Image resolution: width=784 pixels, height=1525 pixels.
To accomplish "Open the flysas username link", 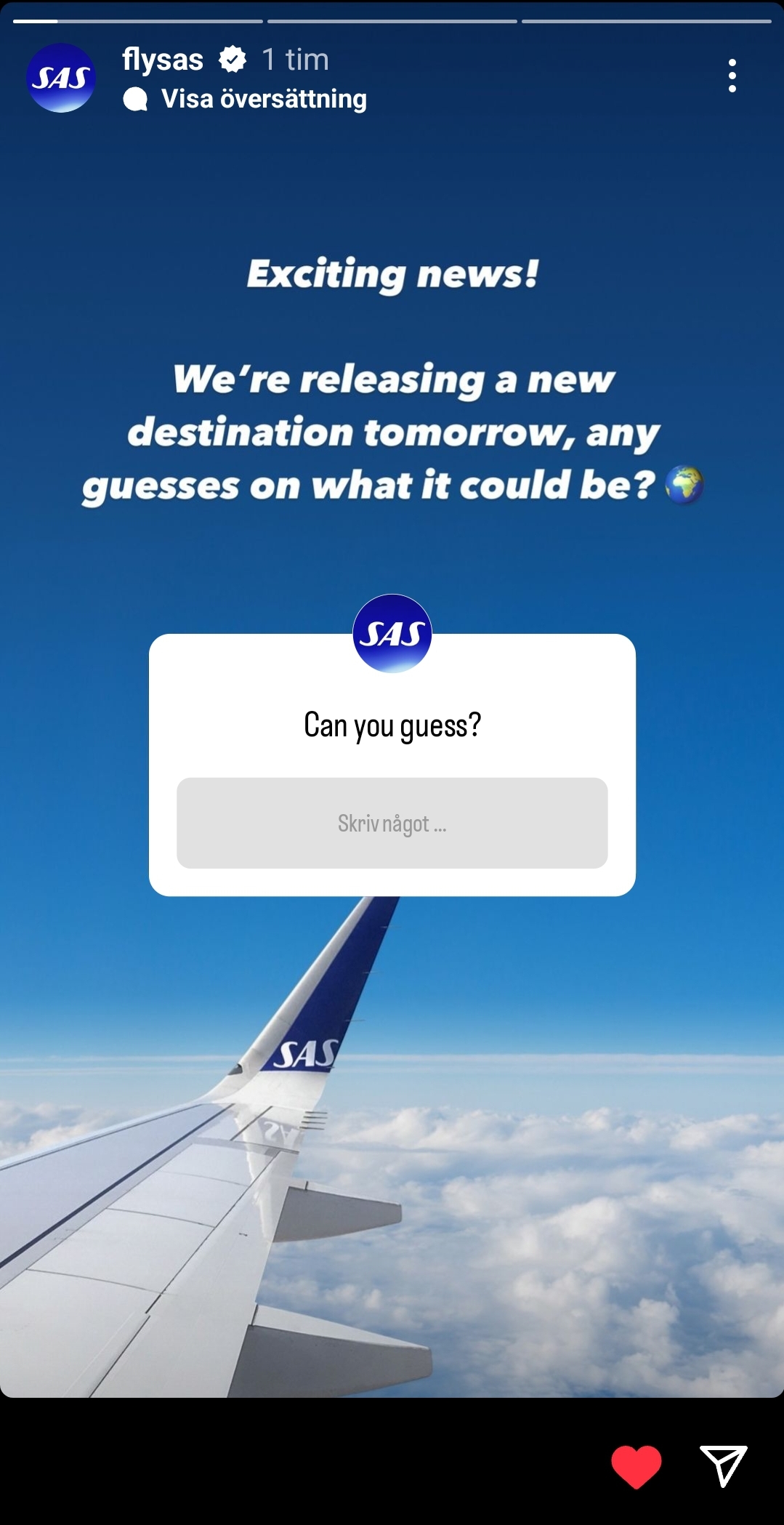I will point(161,60).
